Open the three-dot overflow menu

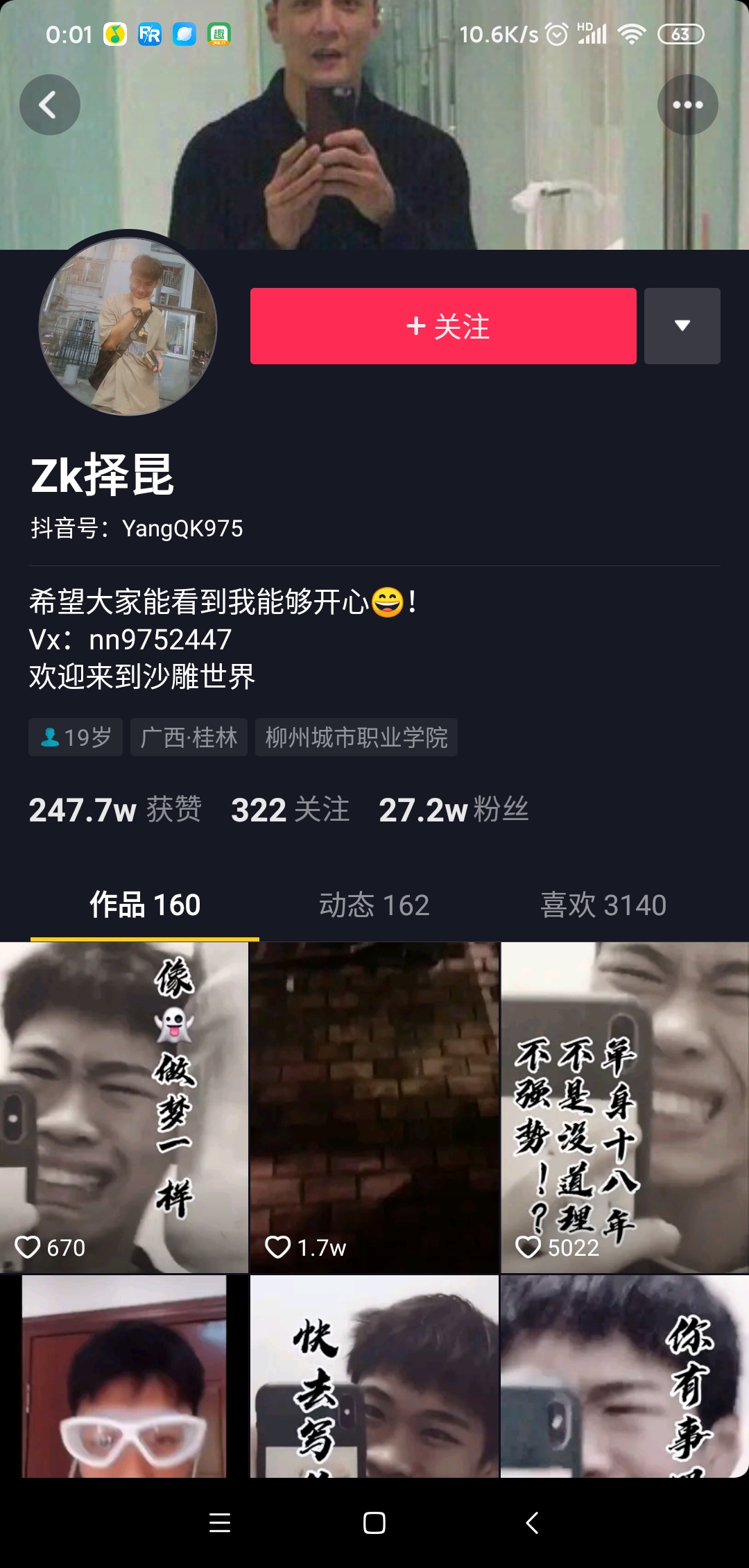687,105
